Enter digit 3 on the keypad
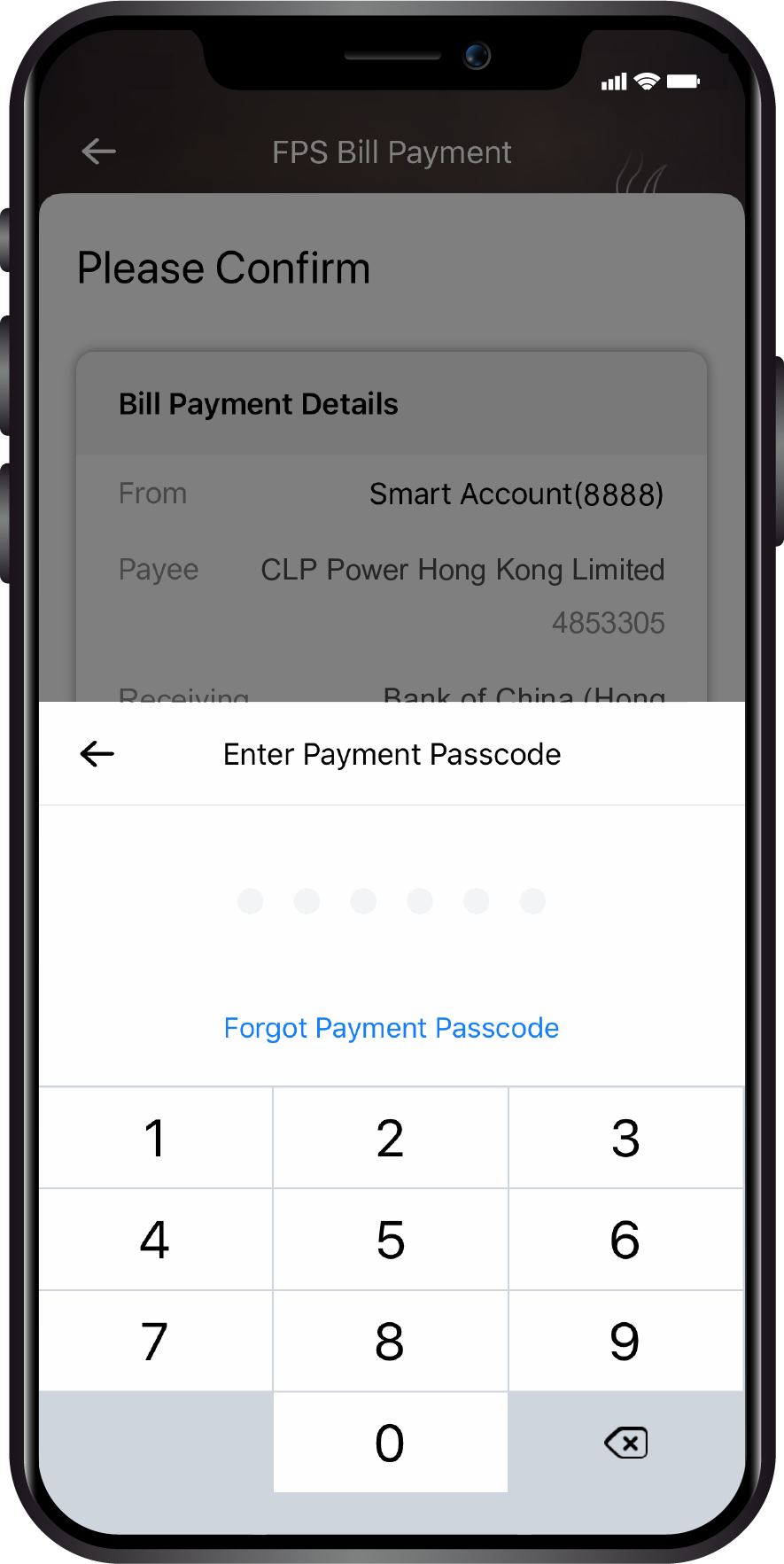784x1564 pixels. tap(625, 1139)
